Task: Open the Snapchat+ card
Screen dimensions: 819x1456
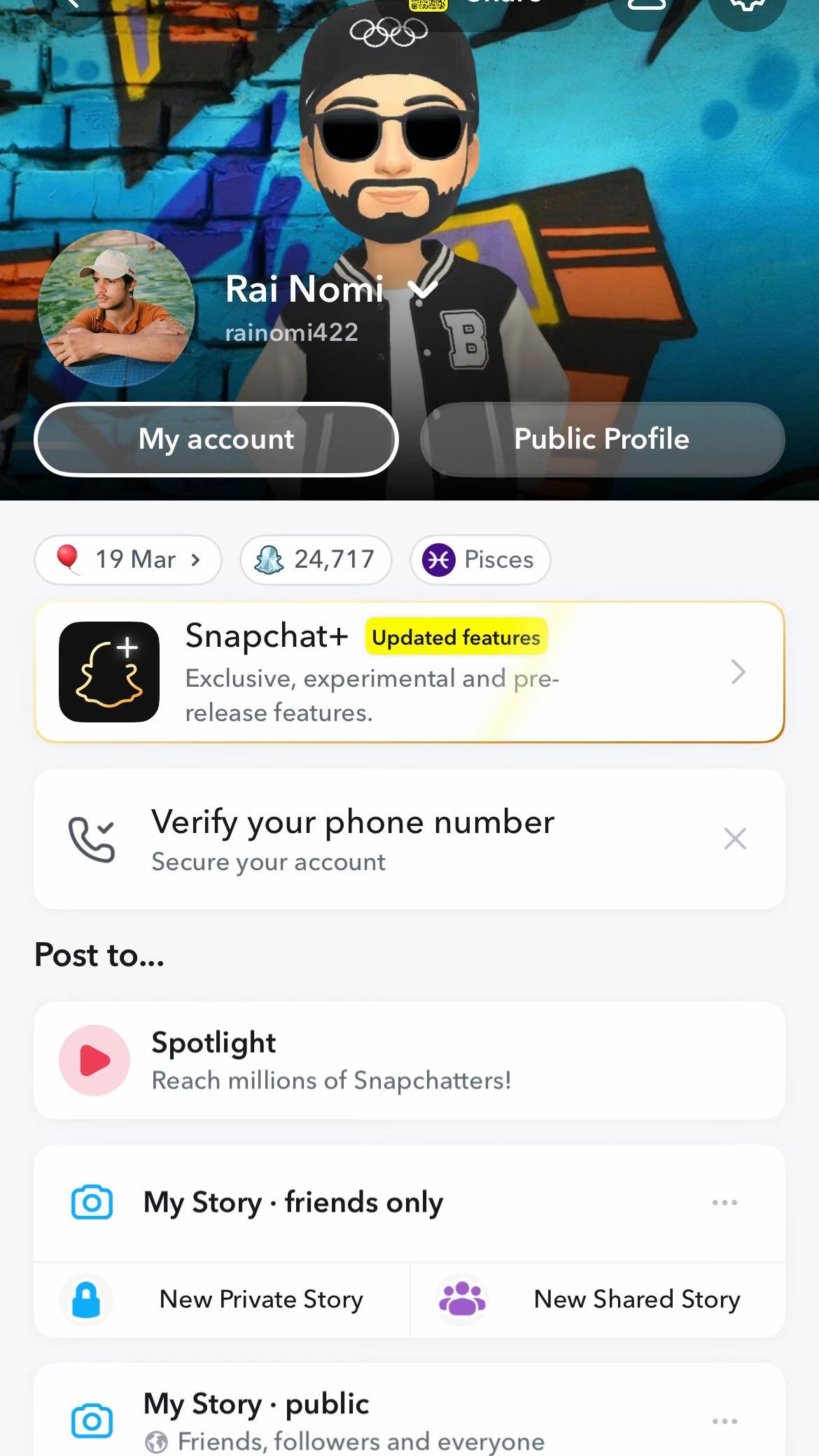Action: [409, 672]
